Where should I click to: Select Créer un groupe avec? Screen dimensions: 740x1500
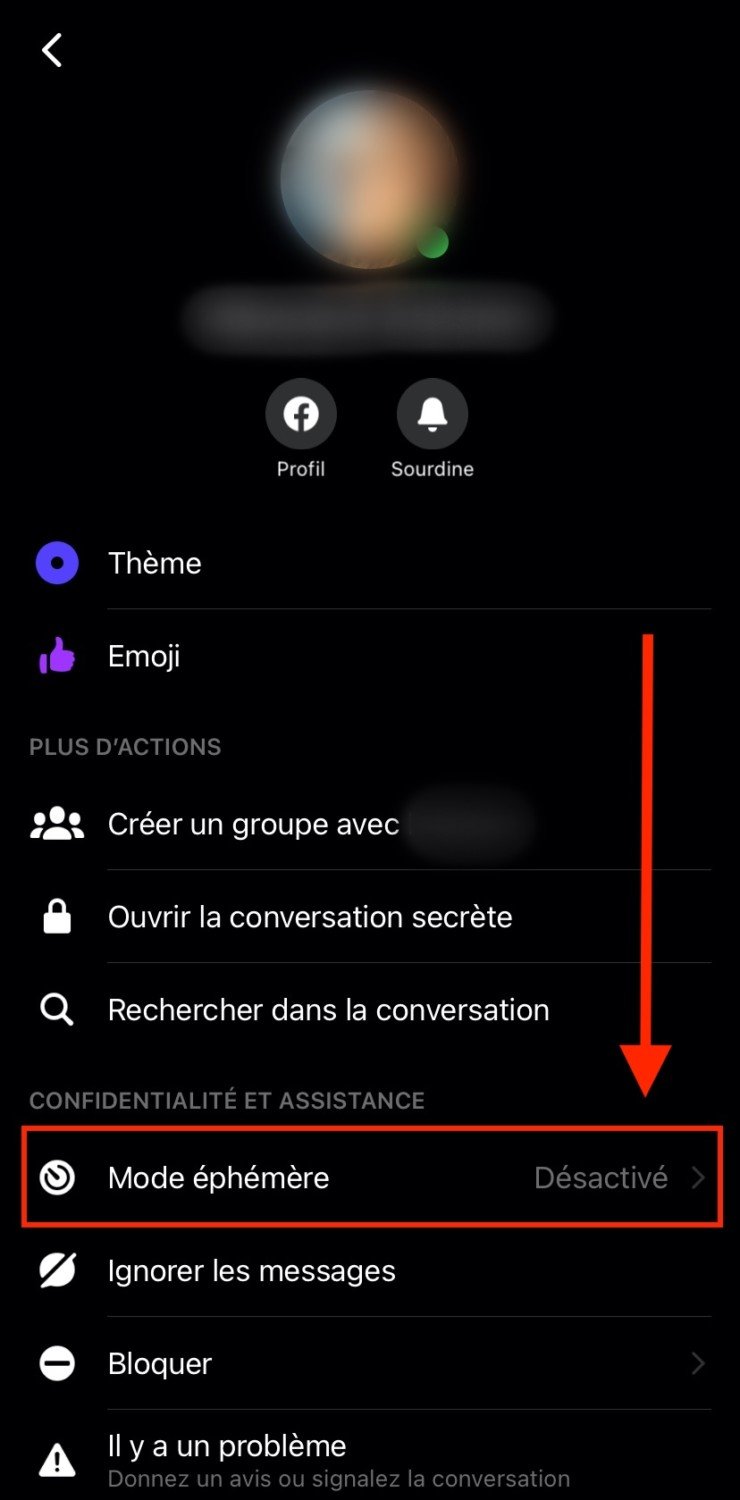click(x=253, y=824)
